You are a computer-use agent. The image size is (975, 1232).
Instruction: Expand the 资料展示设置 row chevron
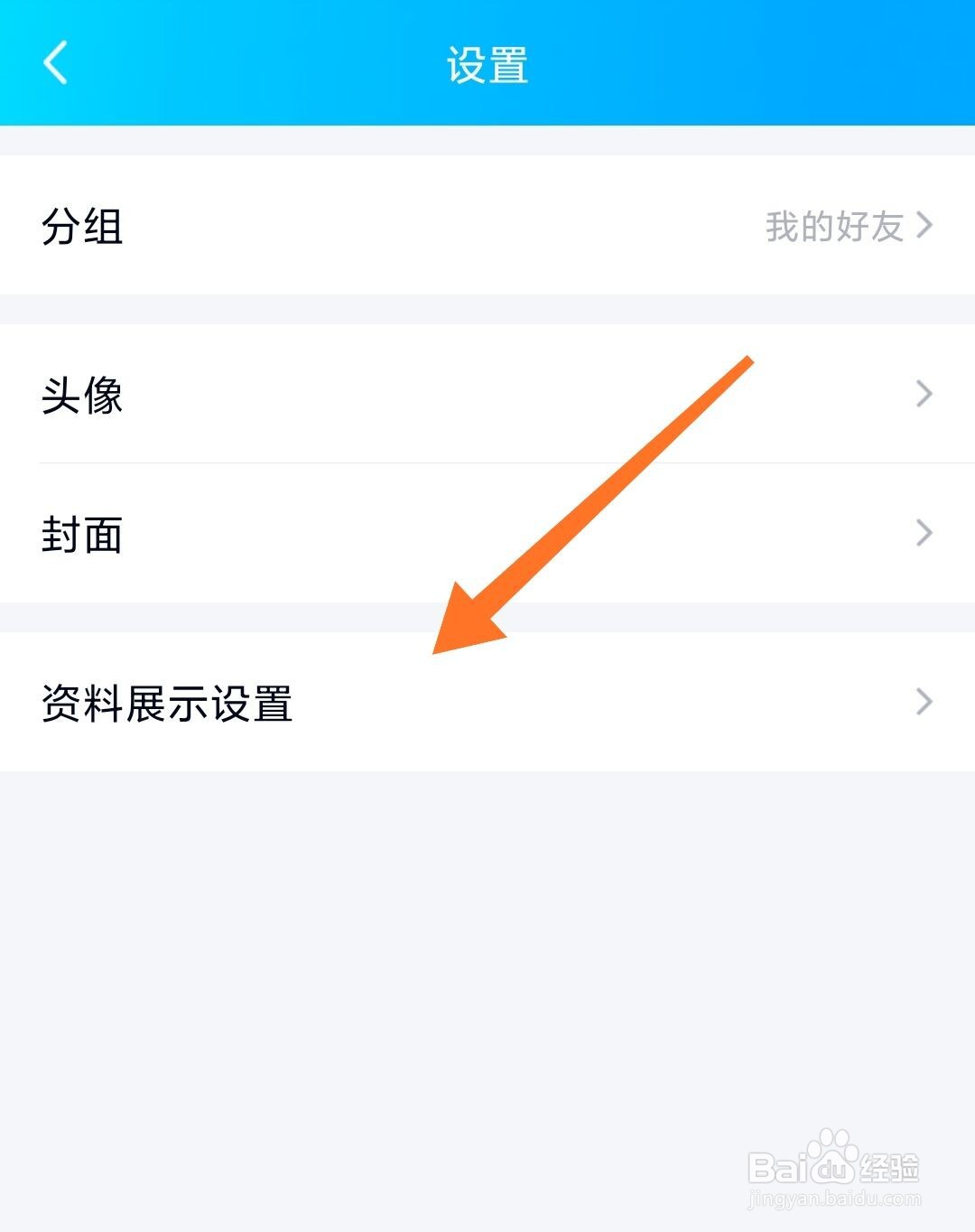tap(923, 700)
